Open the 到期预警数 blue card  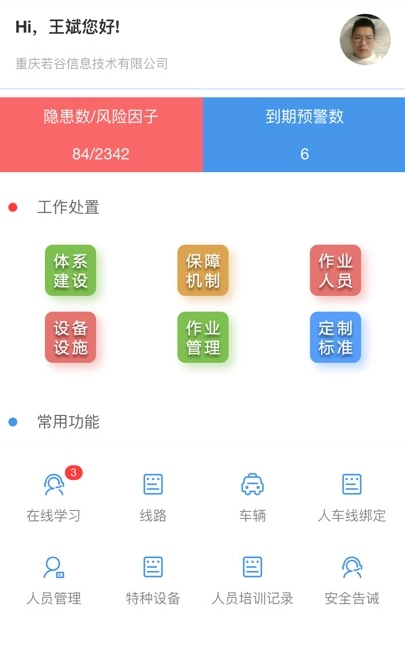tap(304, 135)
